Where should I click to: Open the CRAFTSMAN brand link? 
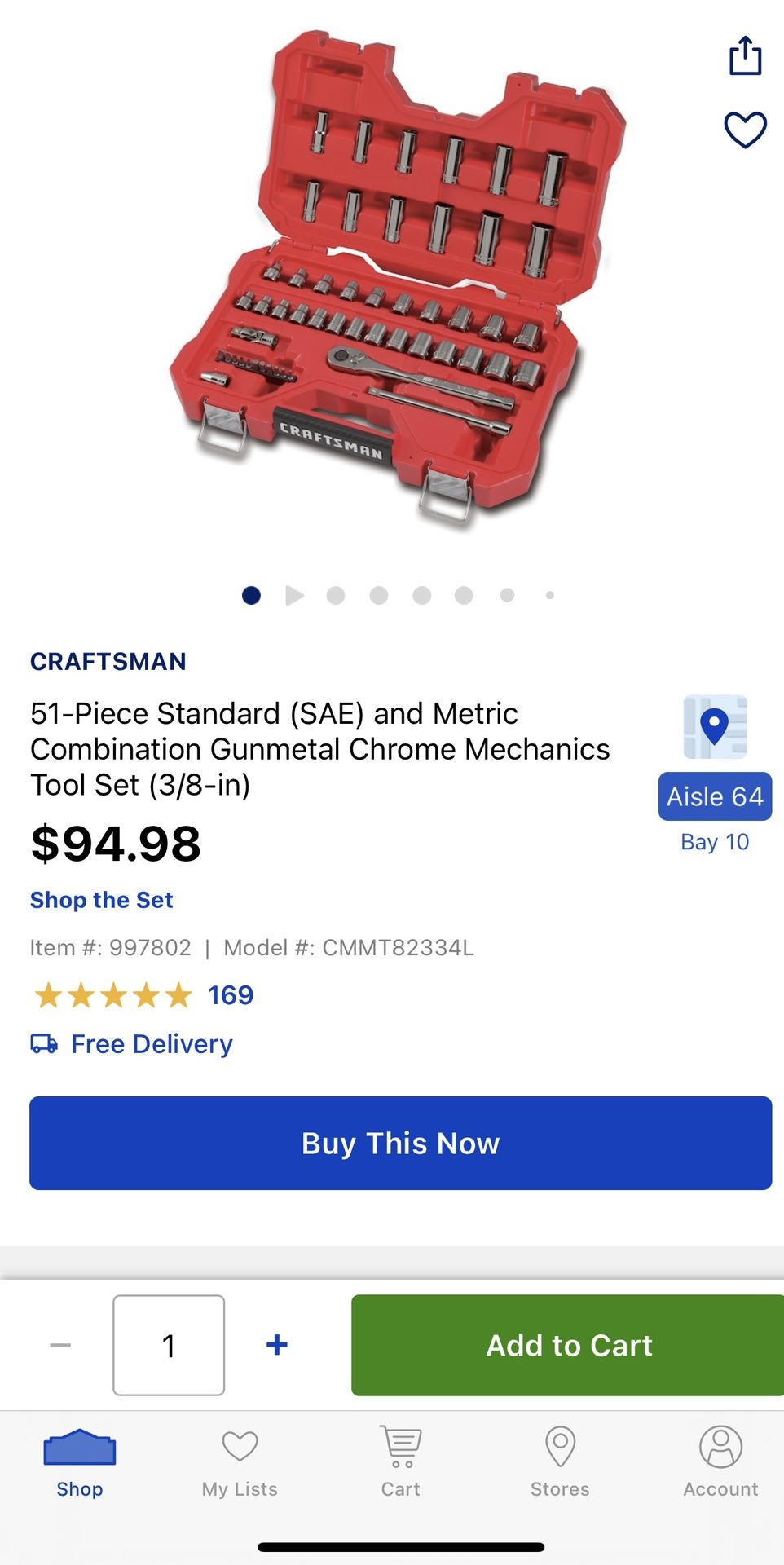pyautogui.click(x=108, y=661)
